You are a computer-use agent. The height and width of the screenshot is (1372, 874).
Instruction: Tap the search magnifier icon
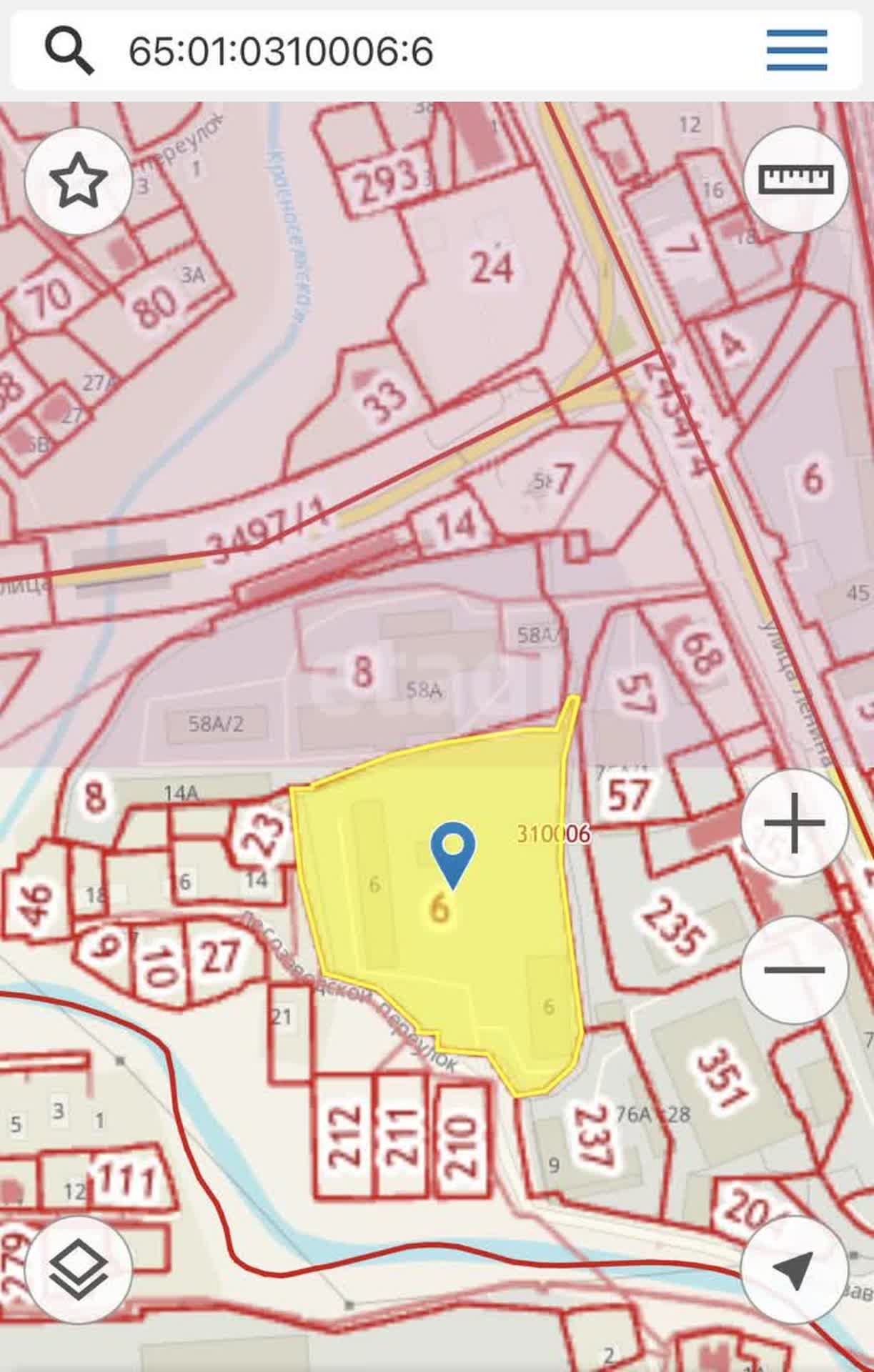point(69,51)
